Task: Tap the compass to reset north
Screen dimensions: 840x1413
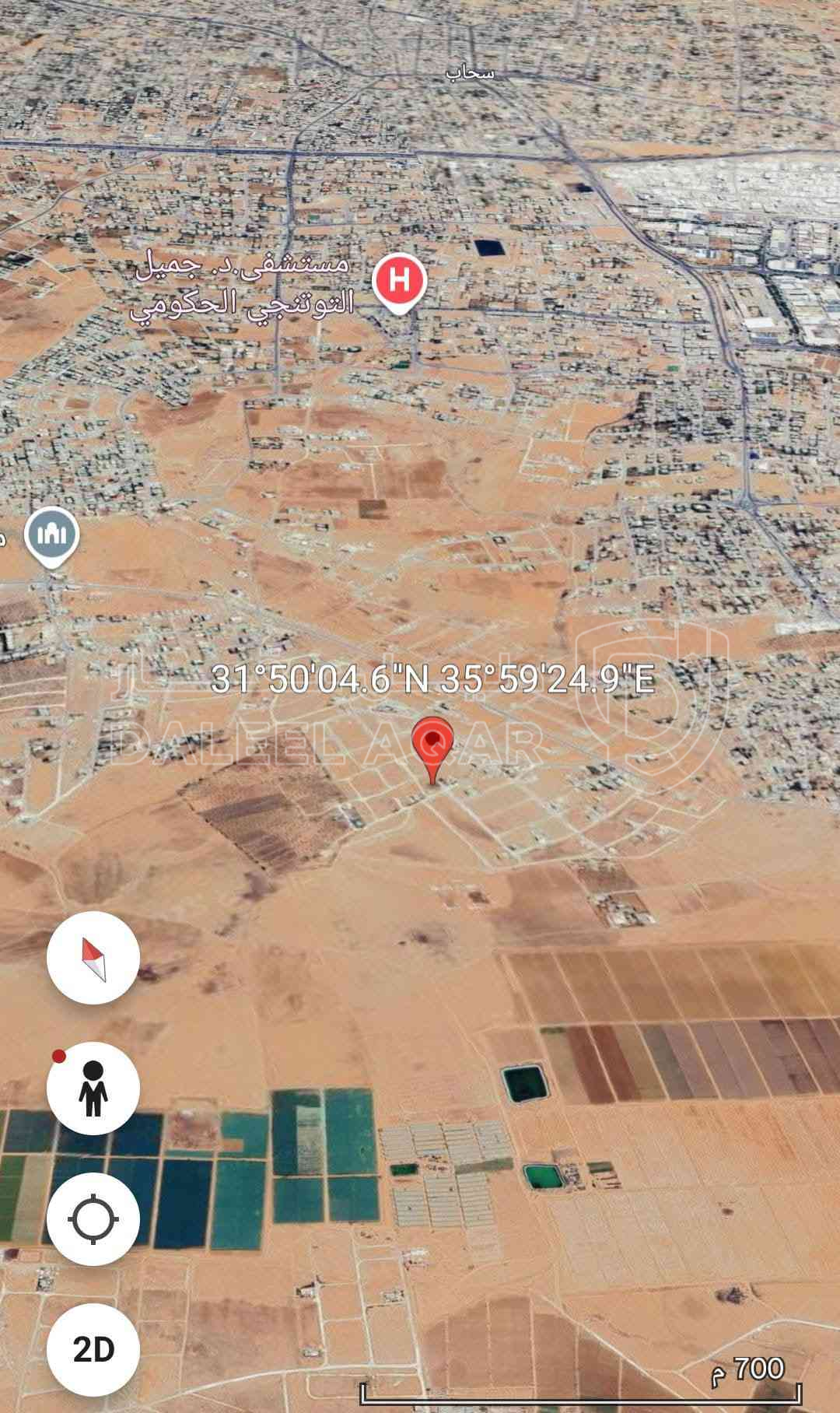Action: coord(93,958)
